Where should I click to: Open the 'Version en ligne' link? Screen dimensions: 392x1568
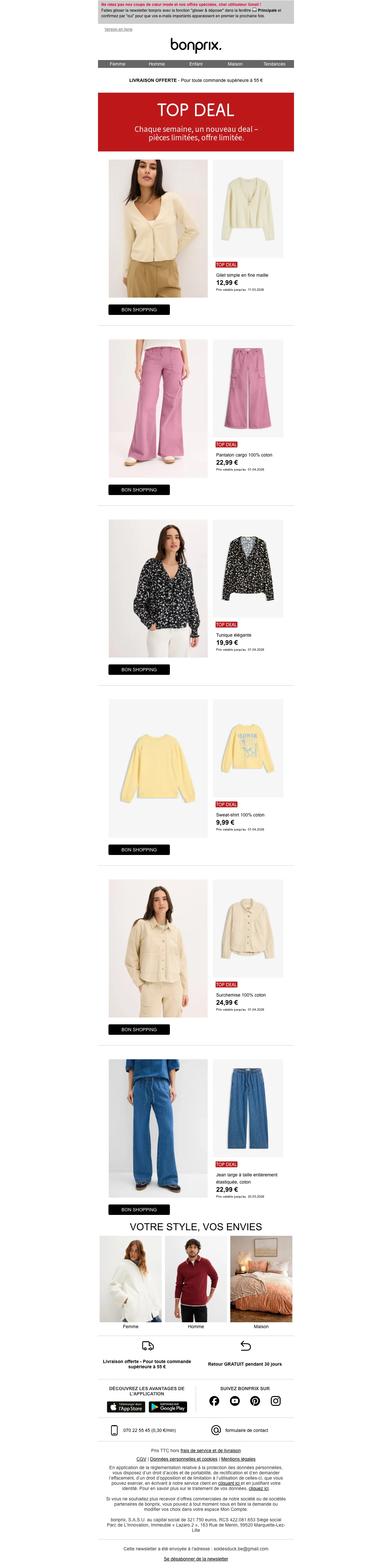pos(118,29)
